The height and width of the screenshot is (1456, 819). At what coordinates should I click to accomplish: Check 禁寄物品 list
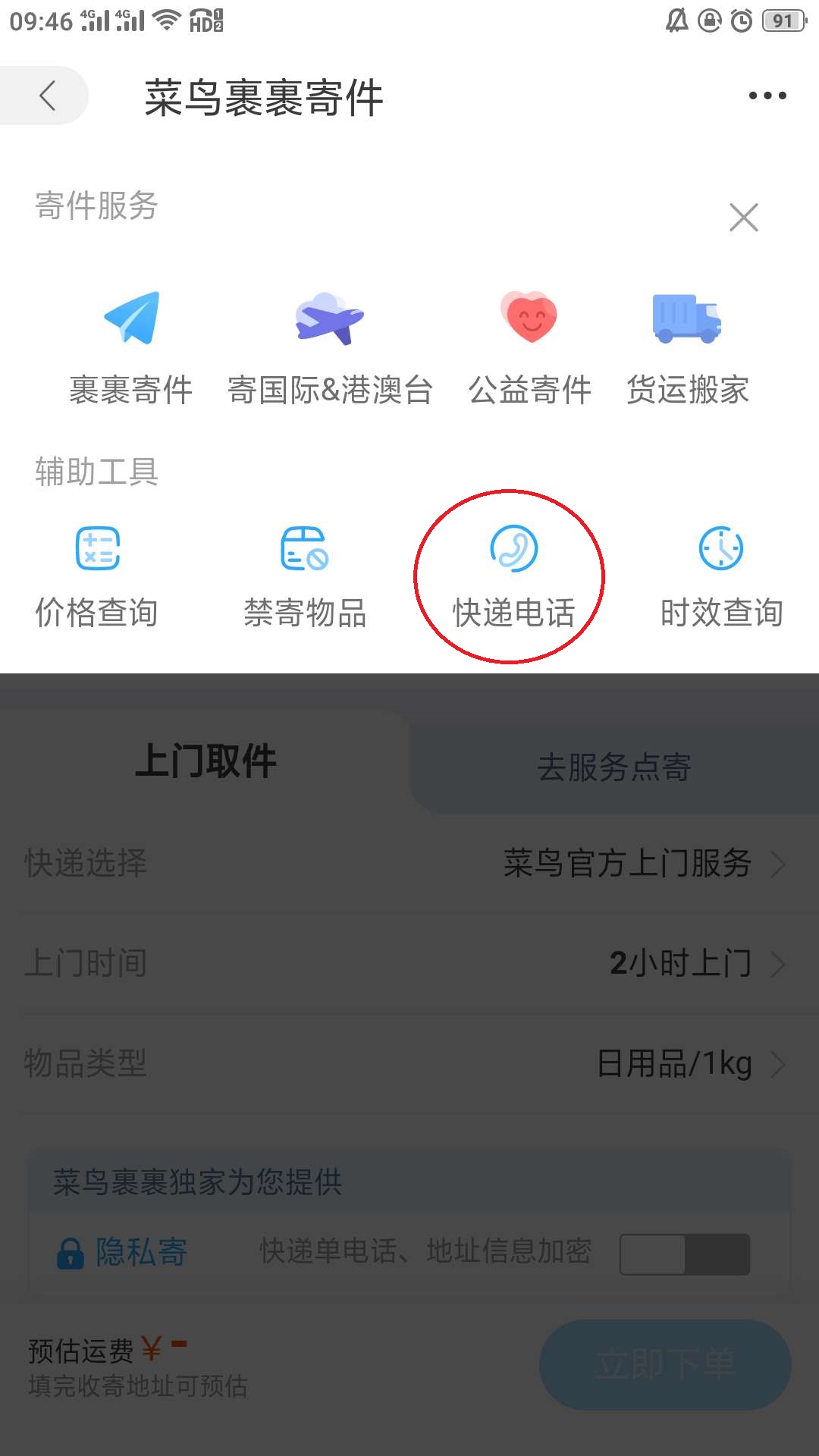point(305,577)
